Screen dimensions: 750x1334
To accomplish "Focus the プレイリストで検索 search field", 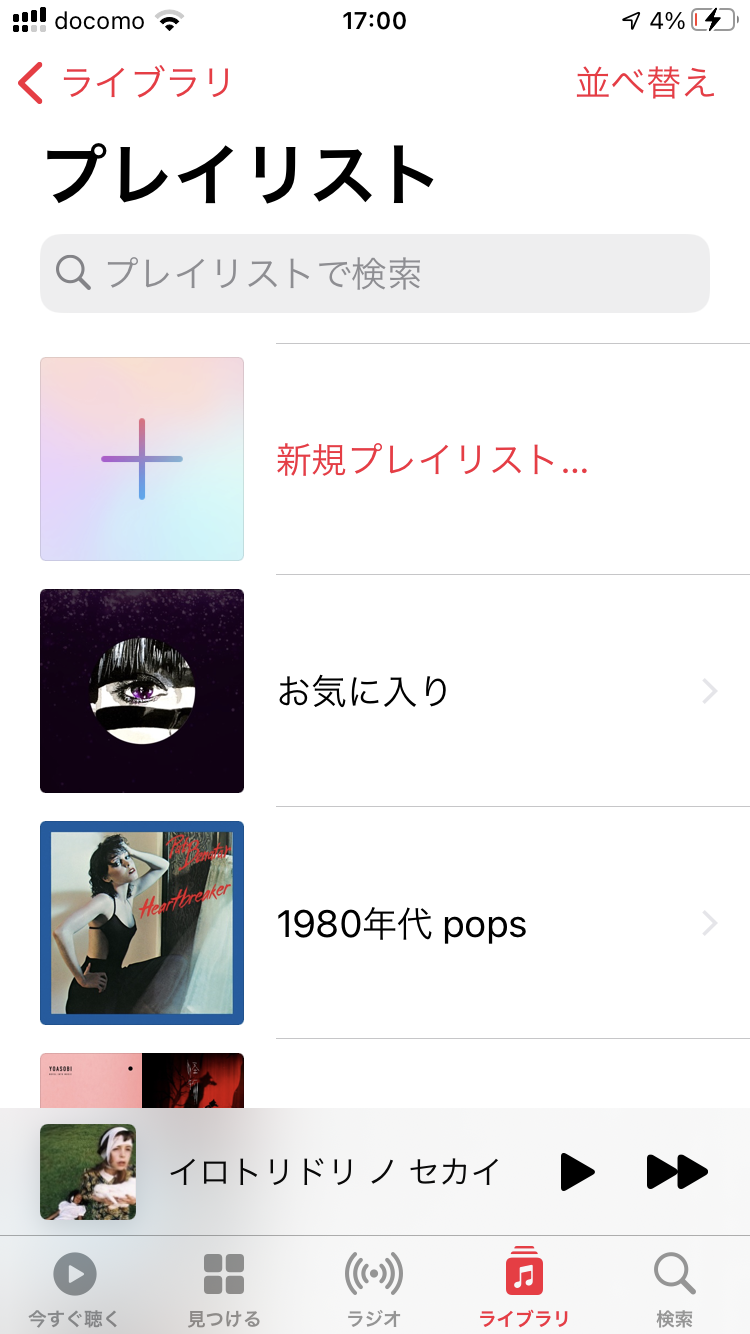I will coord(375,273).
